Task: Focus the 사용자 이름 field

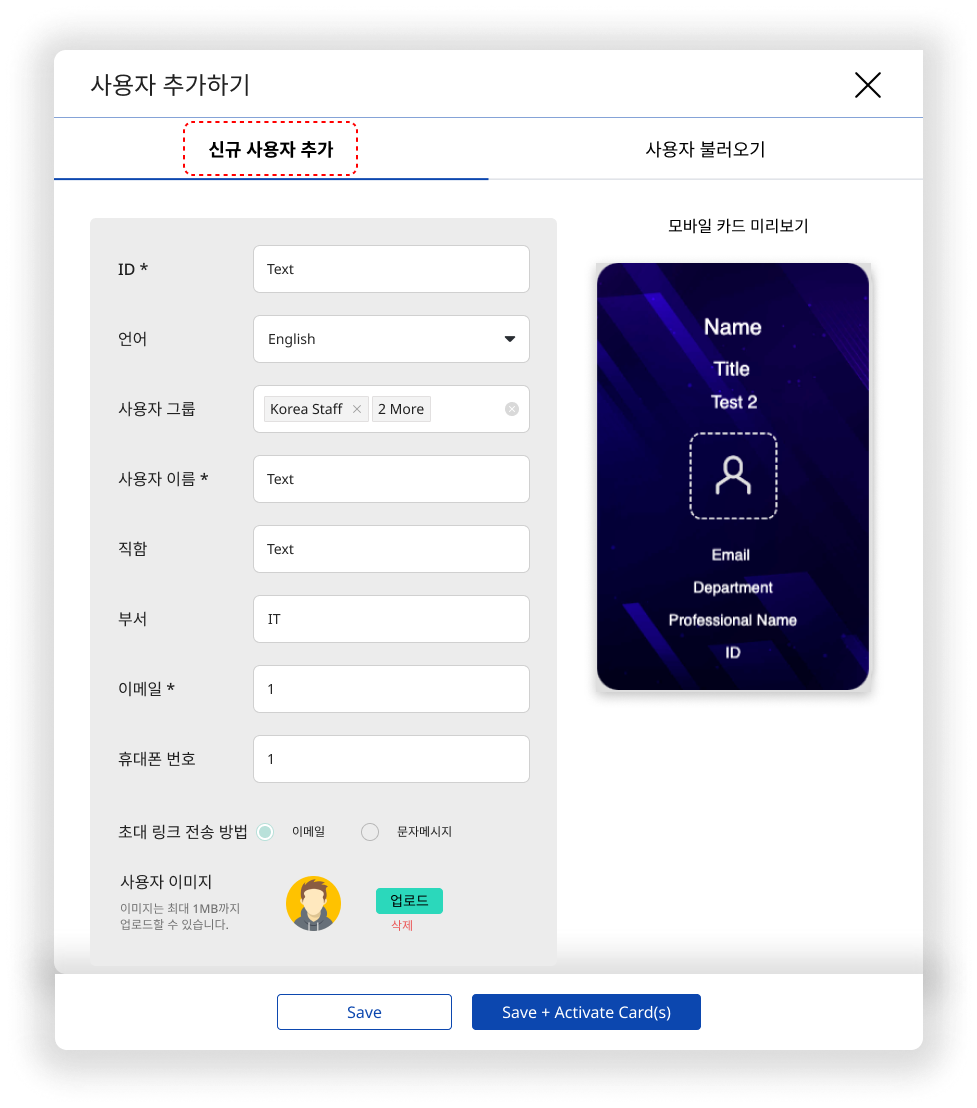Action: (391, 479)
